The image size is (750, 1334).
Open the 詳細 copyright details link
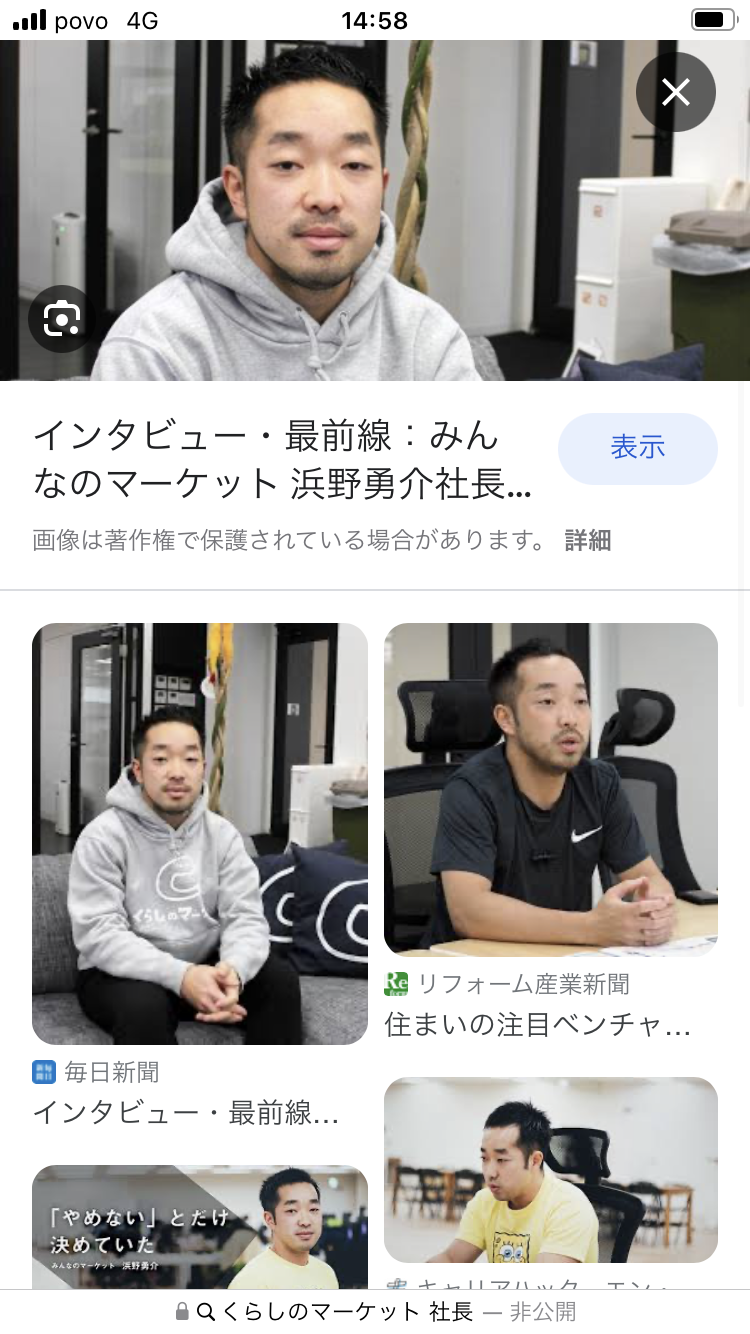pyautogui.click(x=587, y=541)
